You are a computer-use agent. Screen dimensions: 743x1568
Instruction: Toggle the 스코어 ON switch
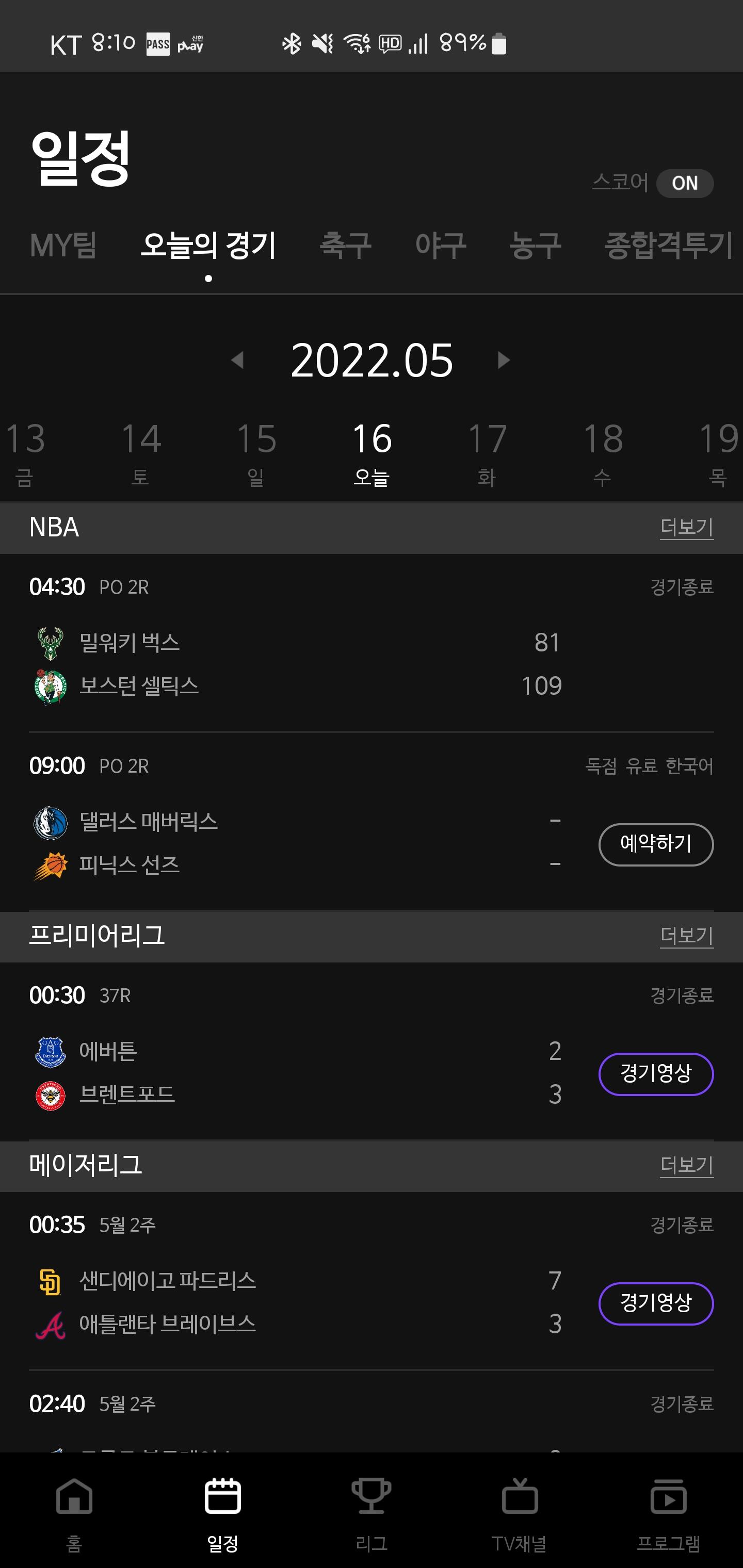[x=684, y=183]
